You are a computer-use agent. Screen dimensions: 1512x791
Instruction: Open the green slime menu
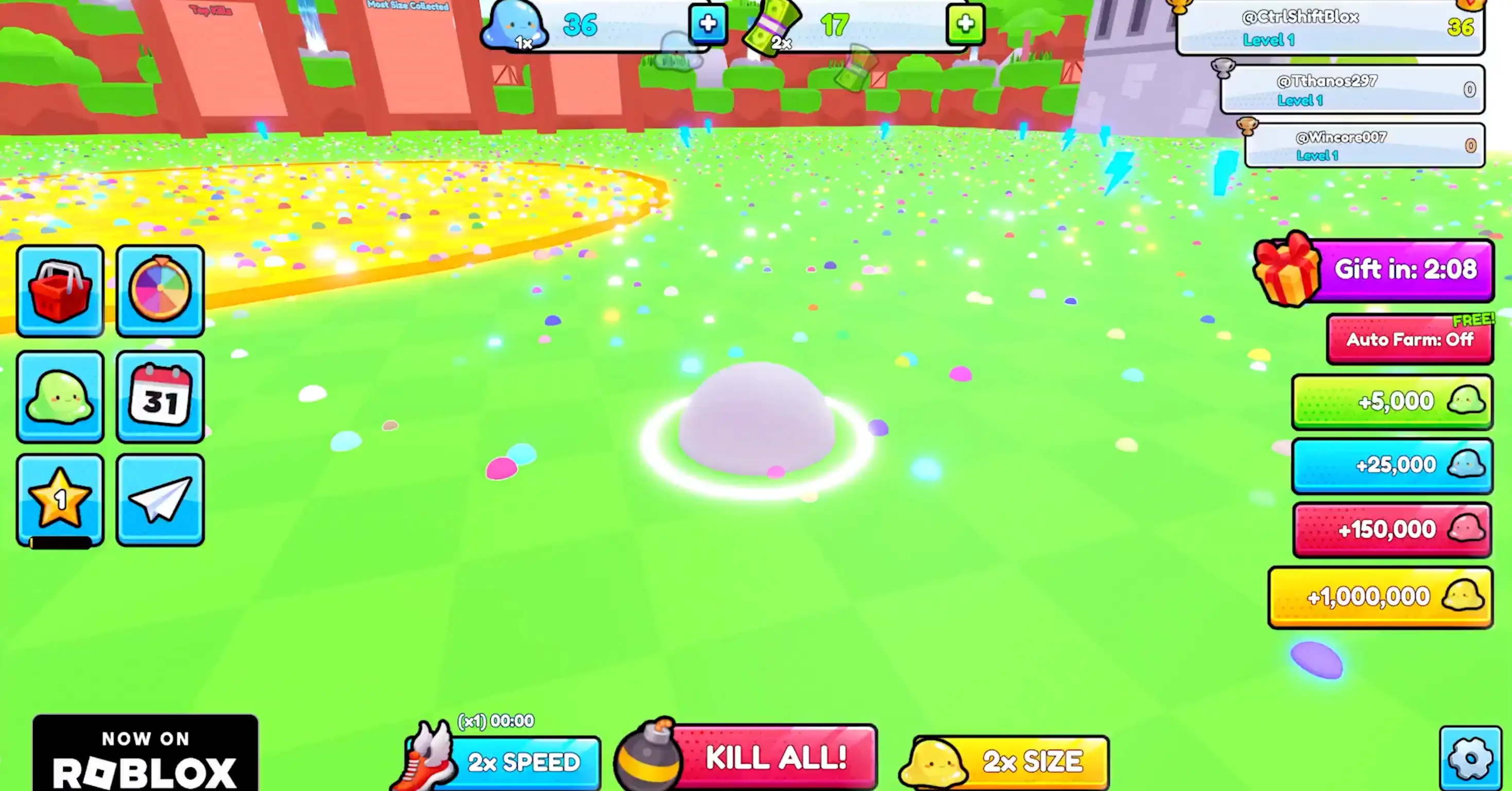[60, 397]
